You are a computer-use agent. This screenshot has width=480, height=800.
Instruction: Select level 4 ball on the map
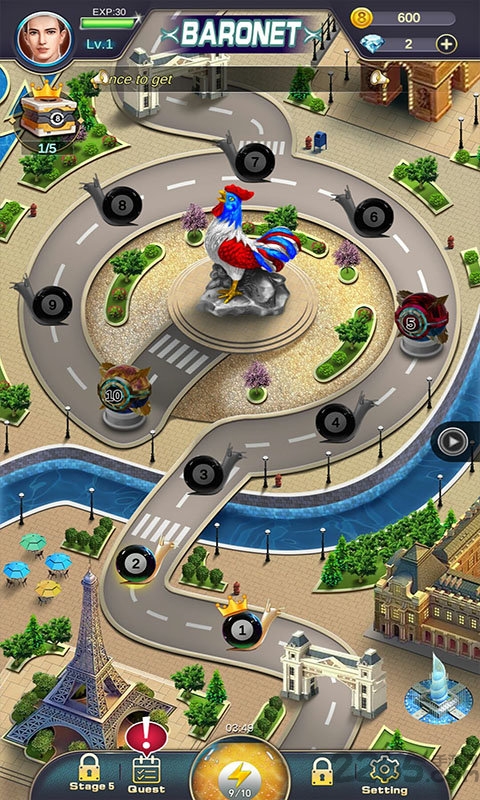pyautogui.click(x=336, y=423)
